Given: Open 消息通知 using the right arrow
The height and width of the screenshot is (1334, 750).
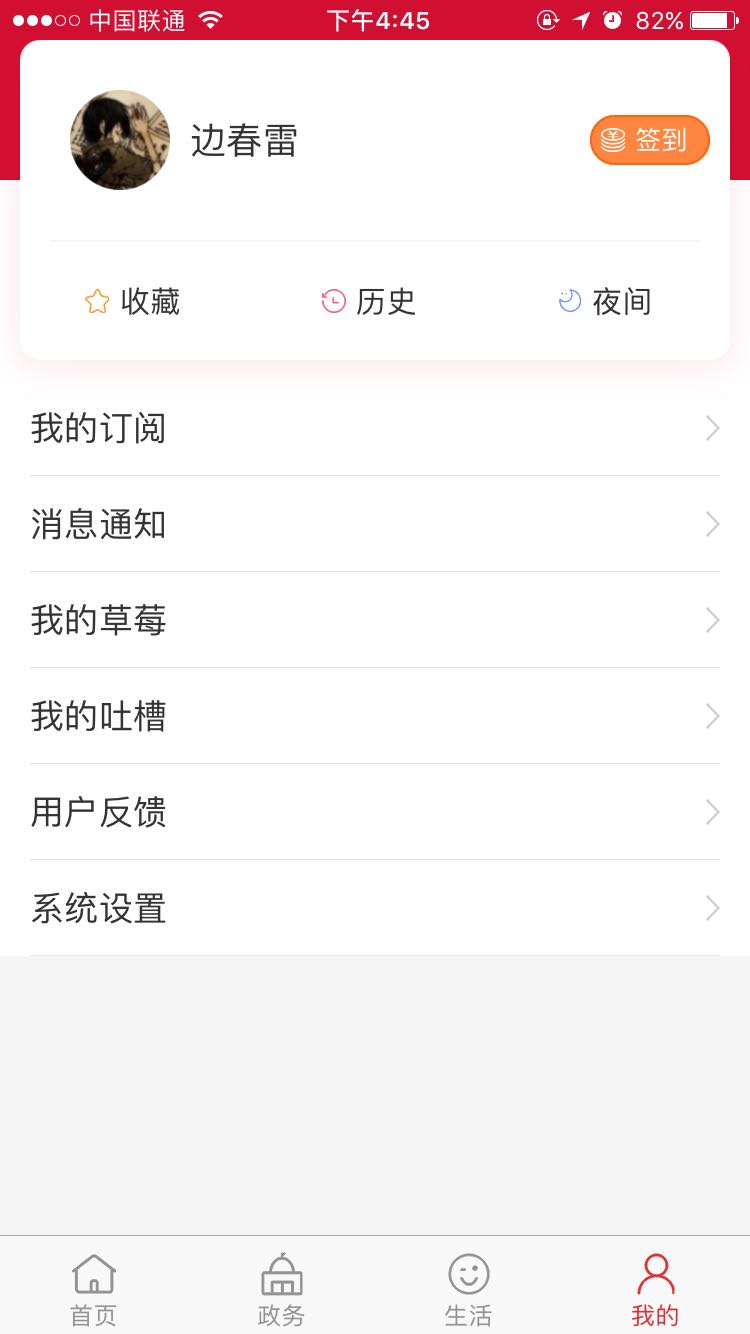Looking at the screenshot, I should click(711, 524).
